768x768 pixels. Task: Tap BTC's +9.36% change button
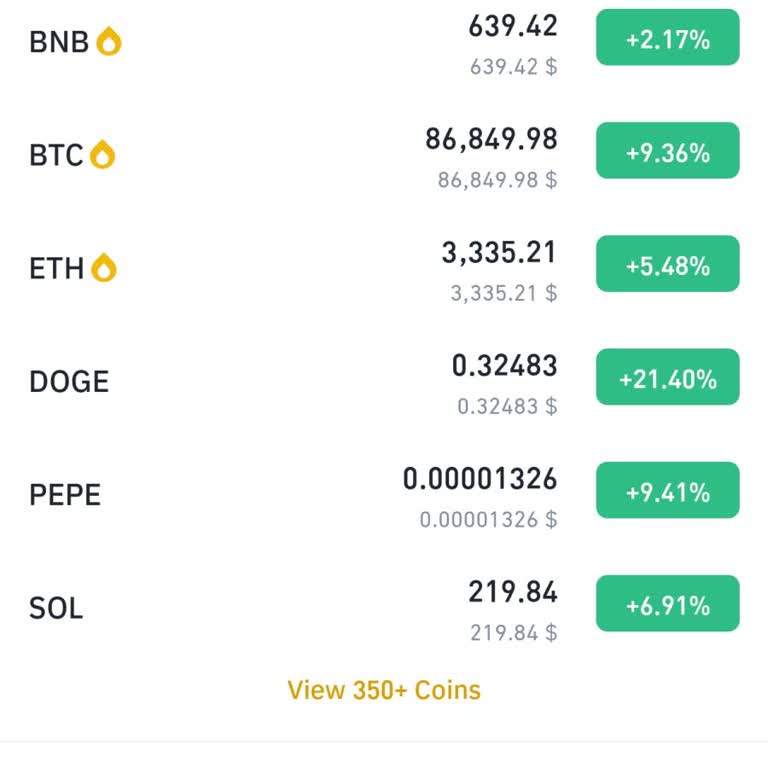click(667, 153)
